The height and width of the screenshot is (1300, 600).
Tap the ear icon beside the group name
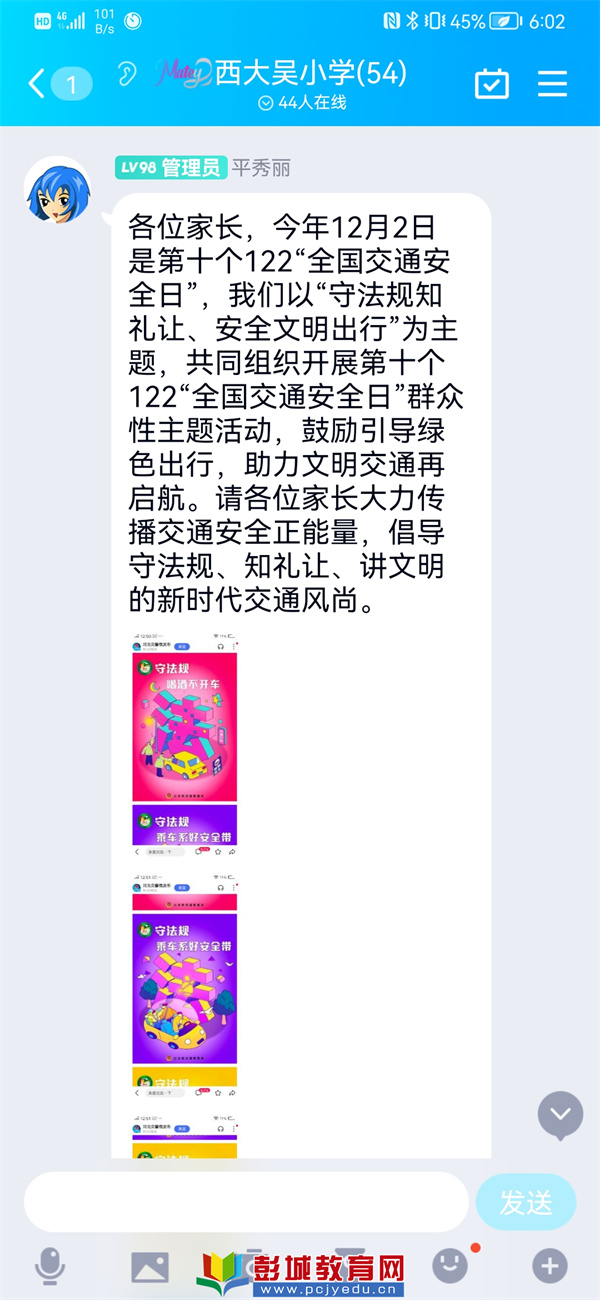tap(126, 74)
